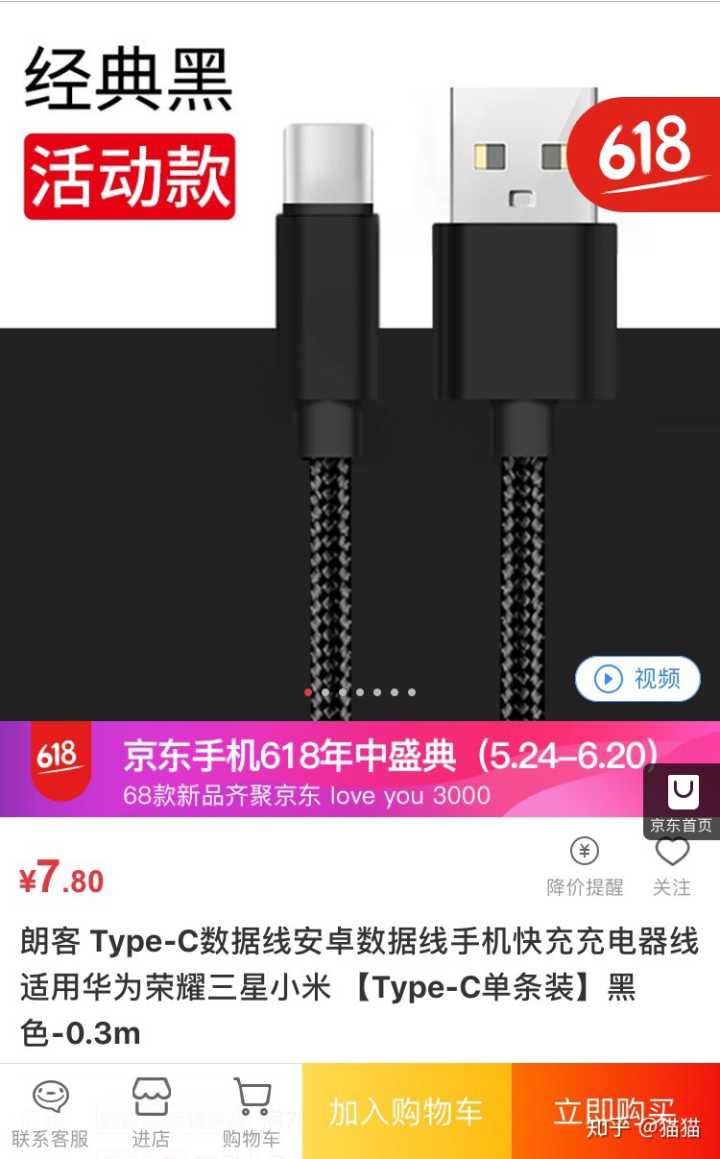
Task: Play the product 视频 video
Action: pyautogui.click(x=637, y=679)
